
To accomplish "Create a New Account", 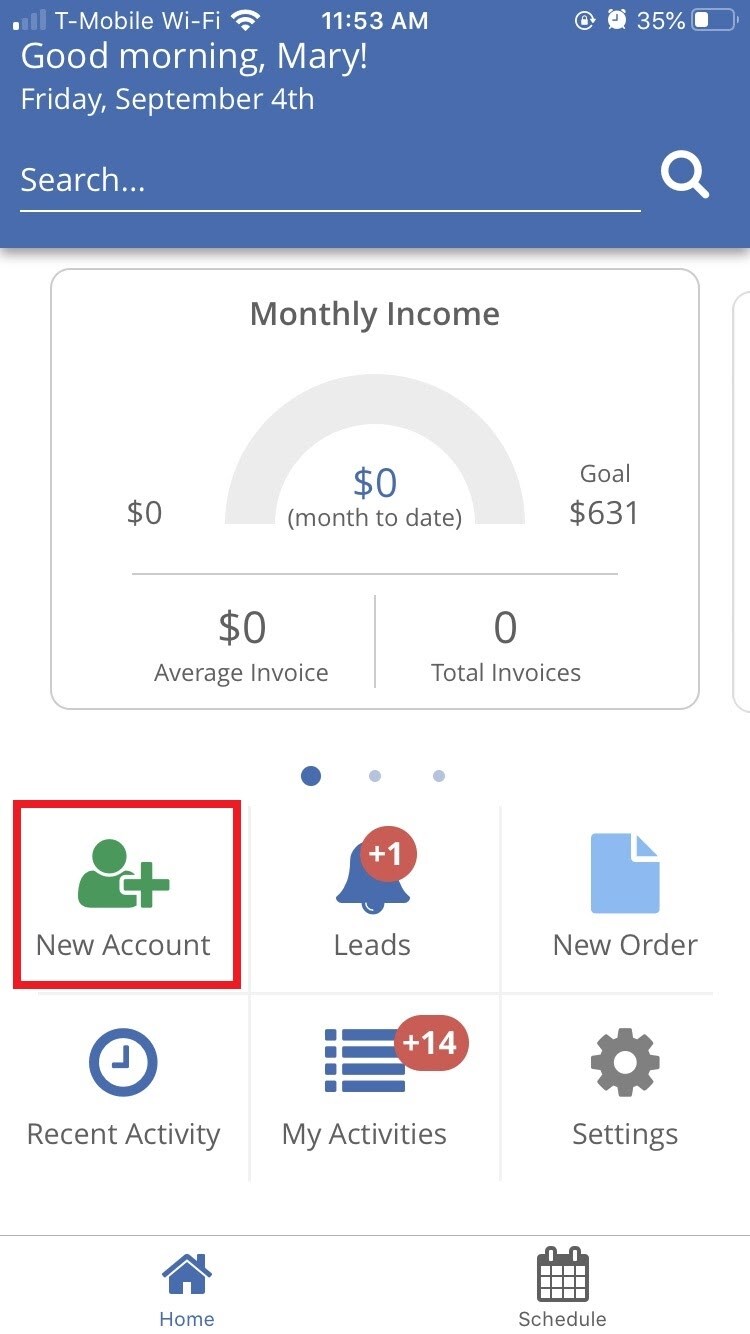I will coord(124,893).
